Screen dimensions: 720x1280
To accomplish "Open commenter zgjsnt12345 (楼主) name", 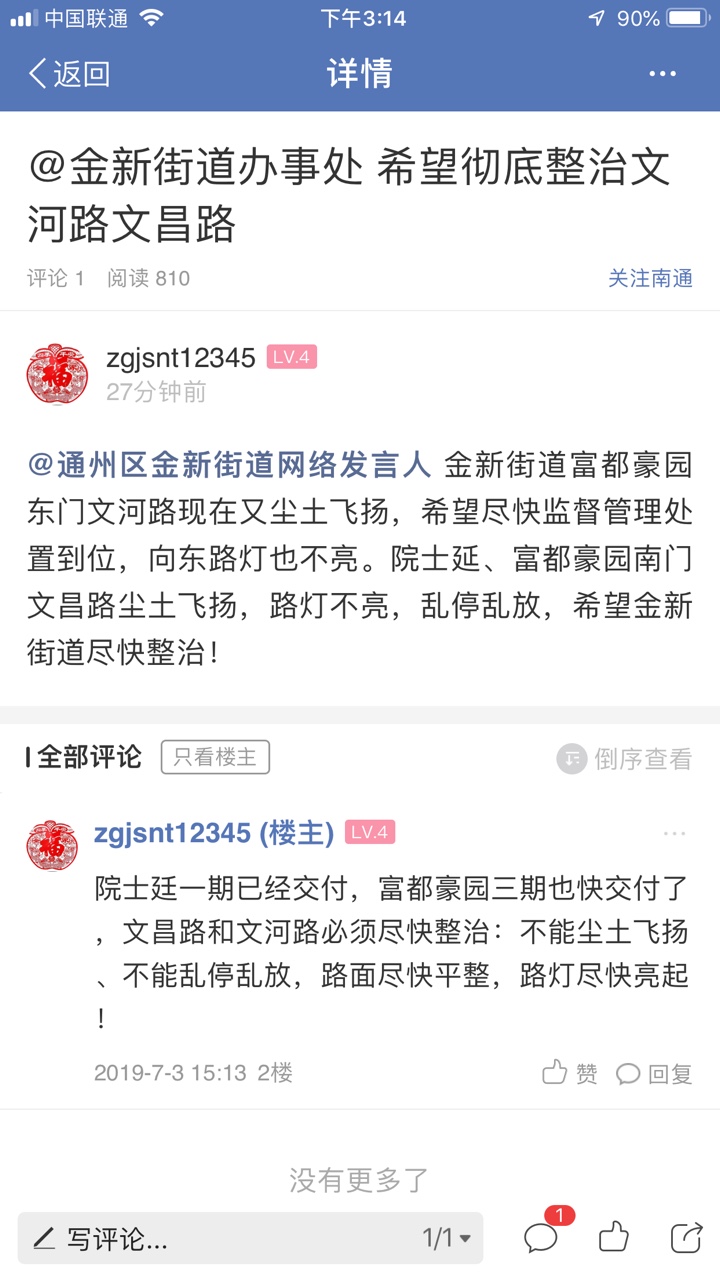I will pyautogui.click(x=213, y=833).
